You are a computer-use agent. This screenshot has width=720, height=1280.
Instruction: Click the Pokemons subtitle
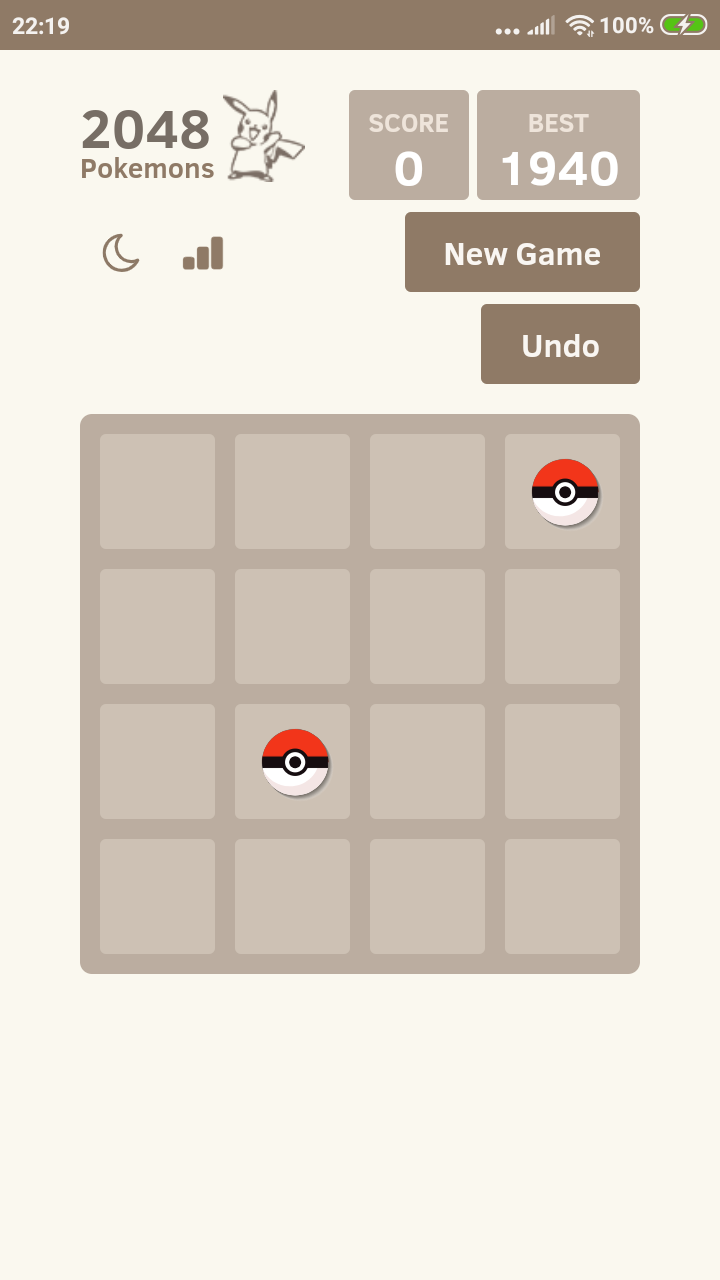point(146,168)
